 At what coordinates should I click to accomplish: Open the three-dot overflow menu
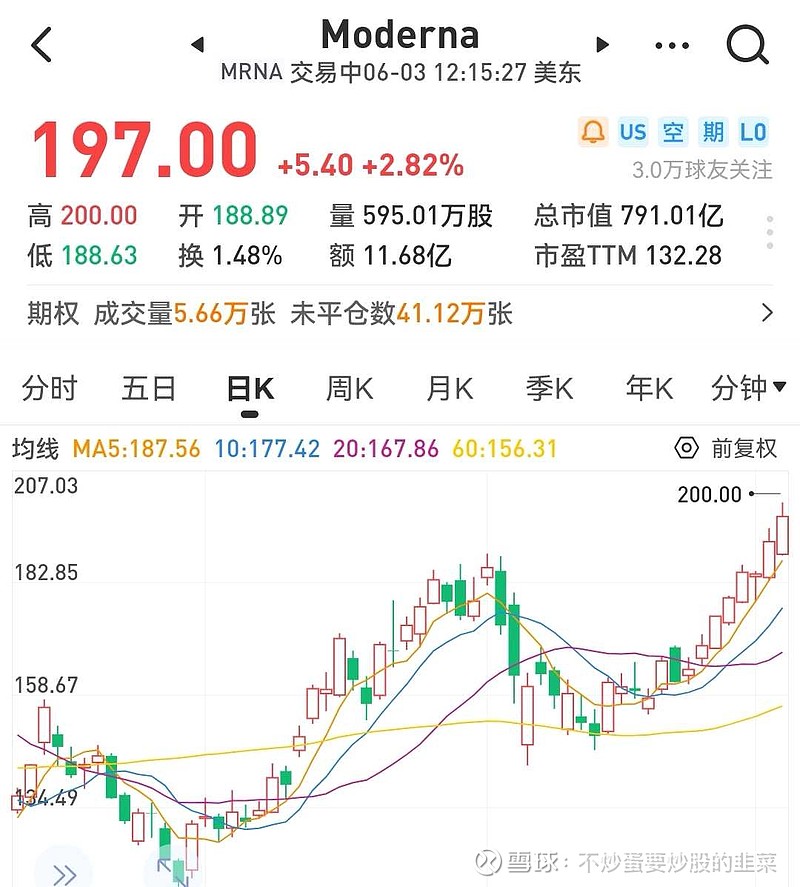click(672, 45)
